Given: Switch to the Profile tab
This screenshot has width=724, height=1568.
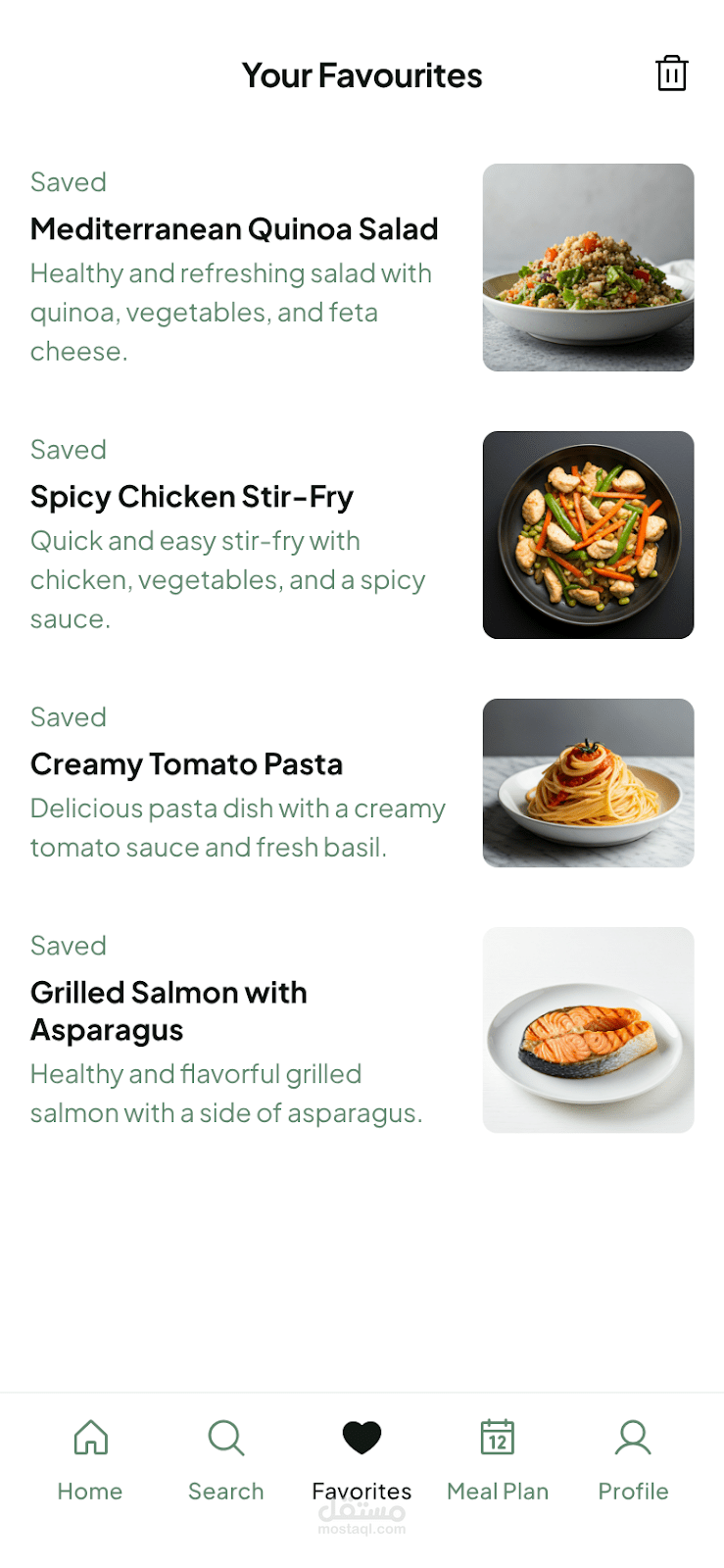Looking at the screenshot, I should (x=633, y=1459).
